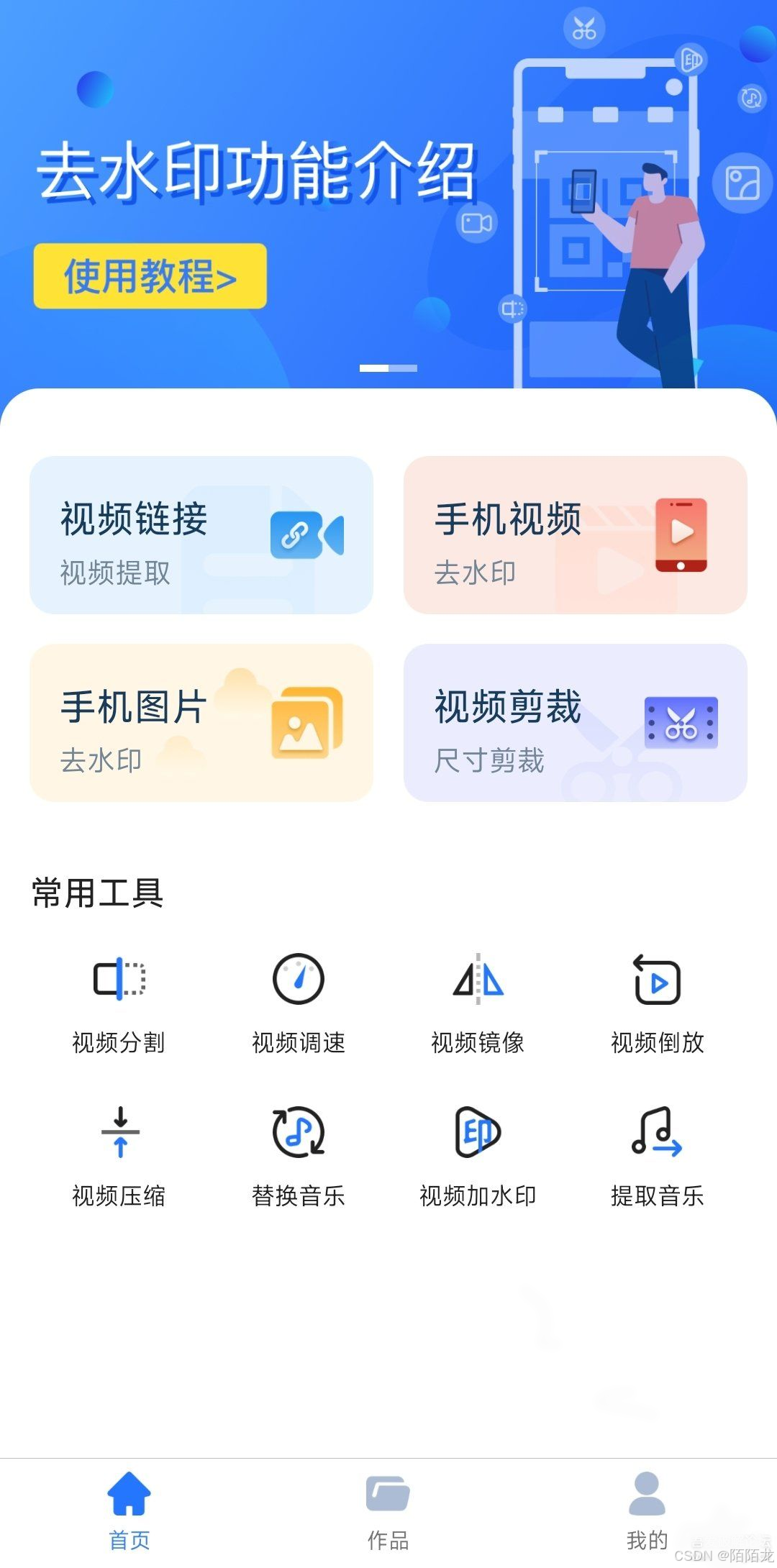This screenshot has height=1568, width=777.
Task: Tap the 提取音乐 extraction tool
Action: (x=657, y=1155)
